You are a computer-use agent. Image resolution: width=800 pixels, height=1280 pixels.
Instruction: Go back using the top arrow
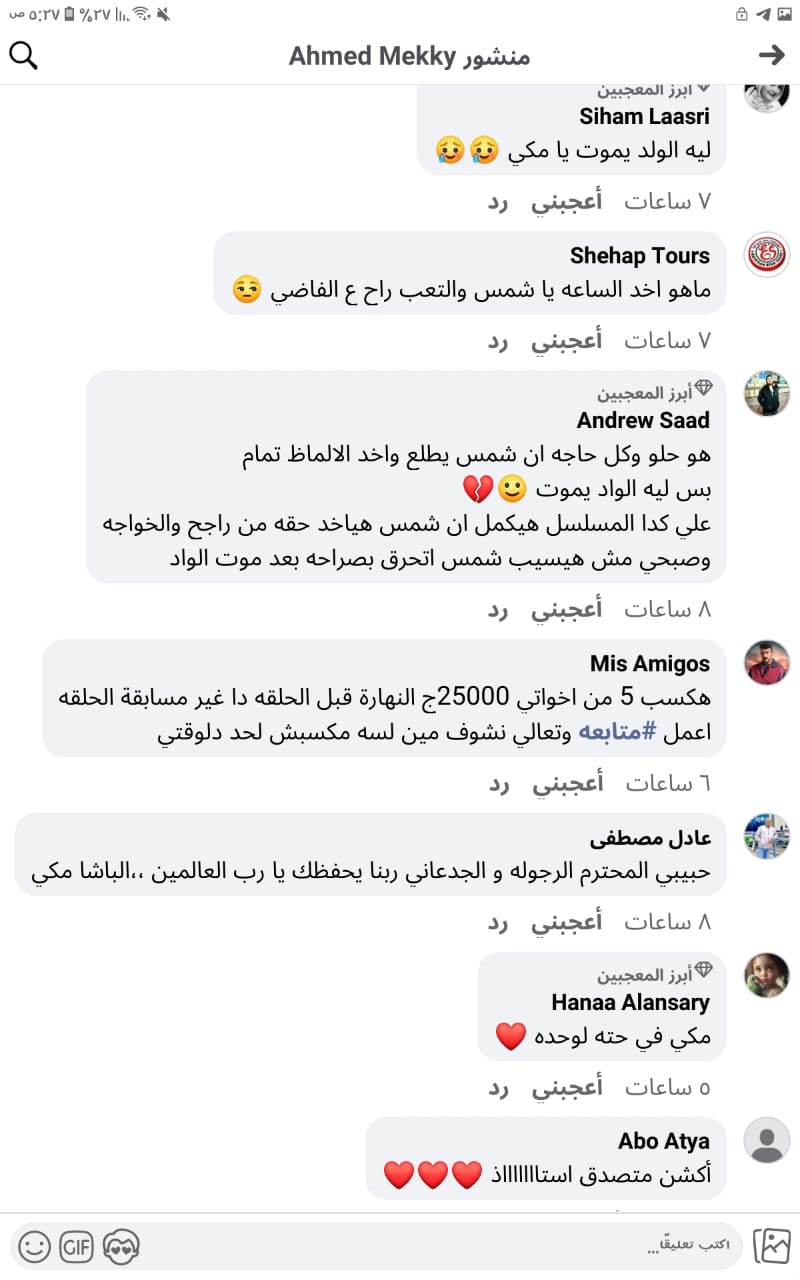click(771, 56)
